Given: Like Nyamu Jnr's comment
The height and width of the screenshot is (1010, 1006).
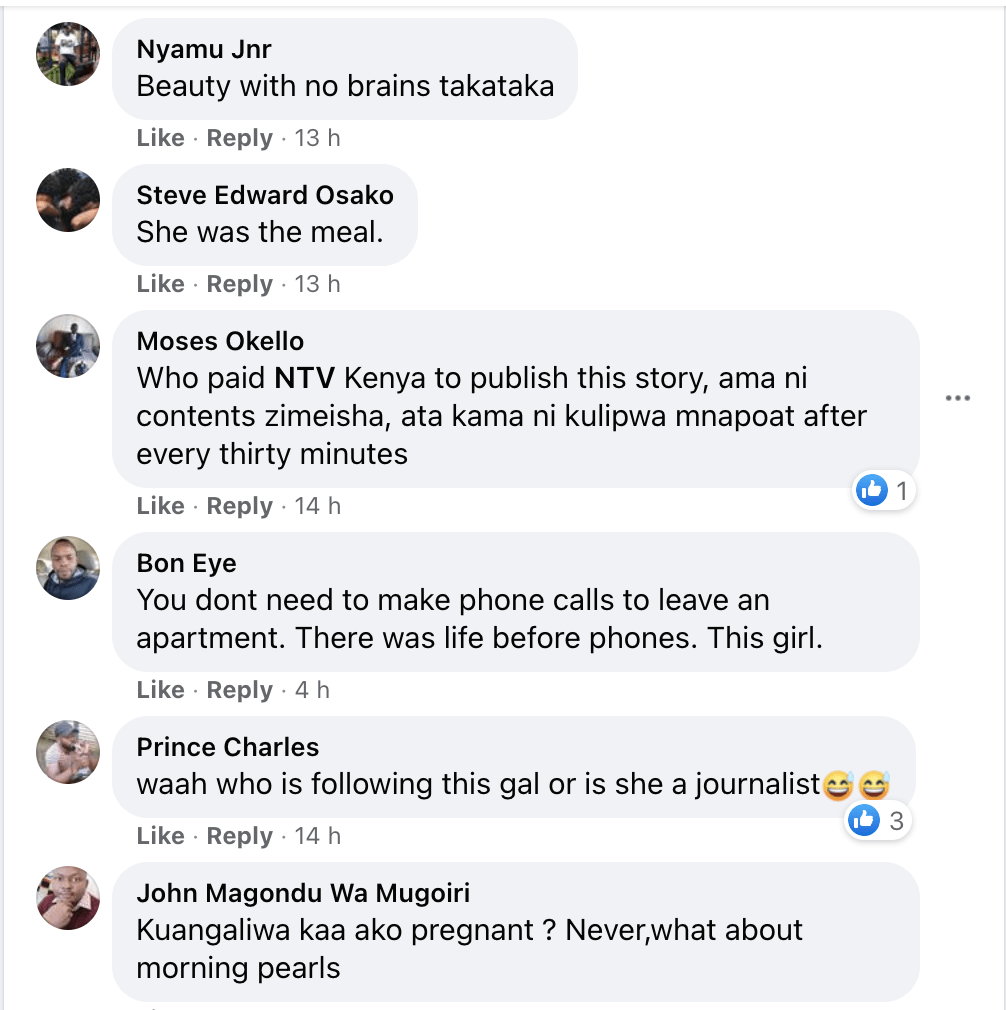Looking at the screenshot, I should pyautogui.click(x=160, y=138).
